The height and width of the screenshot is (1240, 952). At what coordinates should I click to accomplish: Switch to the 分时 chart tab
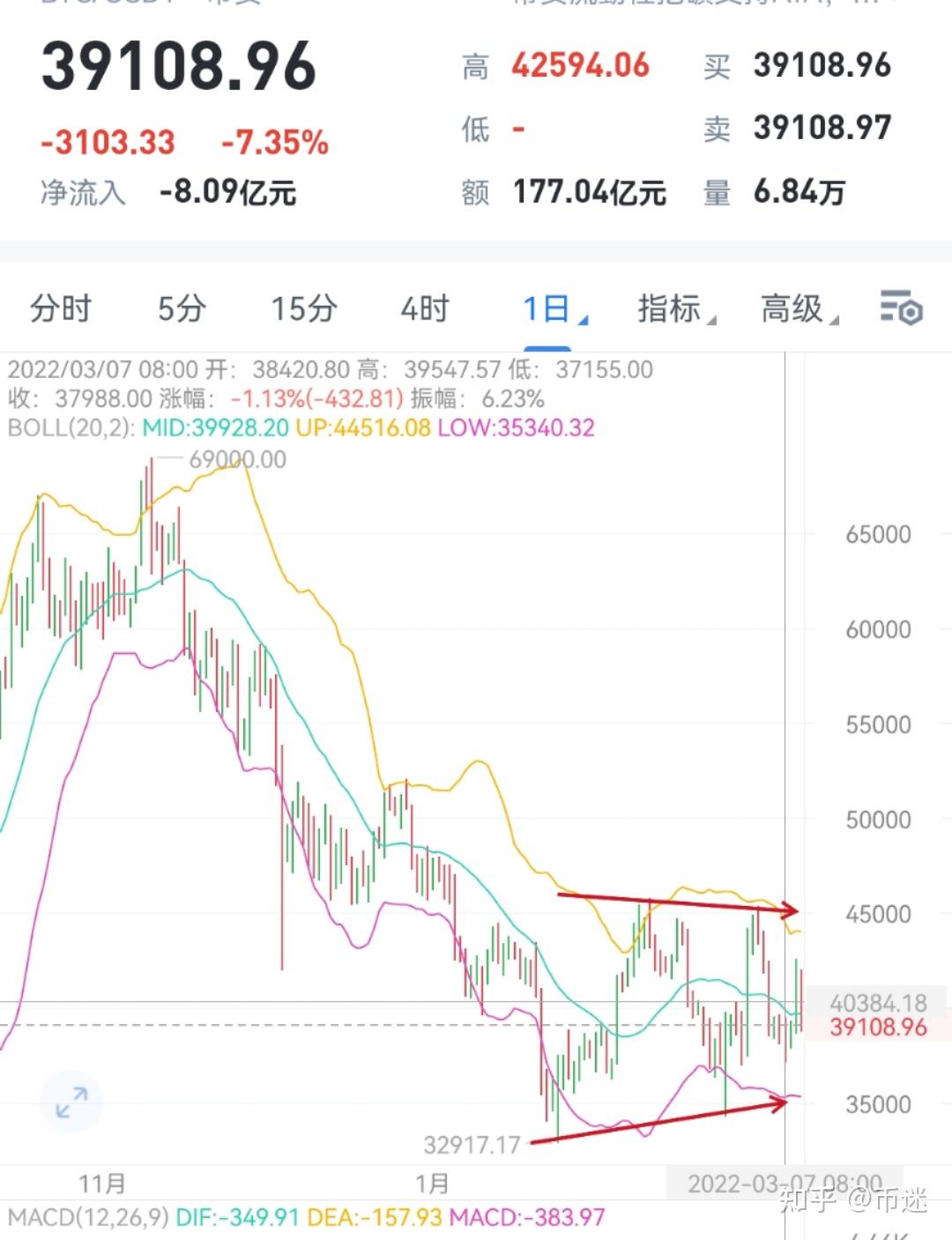pos(61,309)
